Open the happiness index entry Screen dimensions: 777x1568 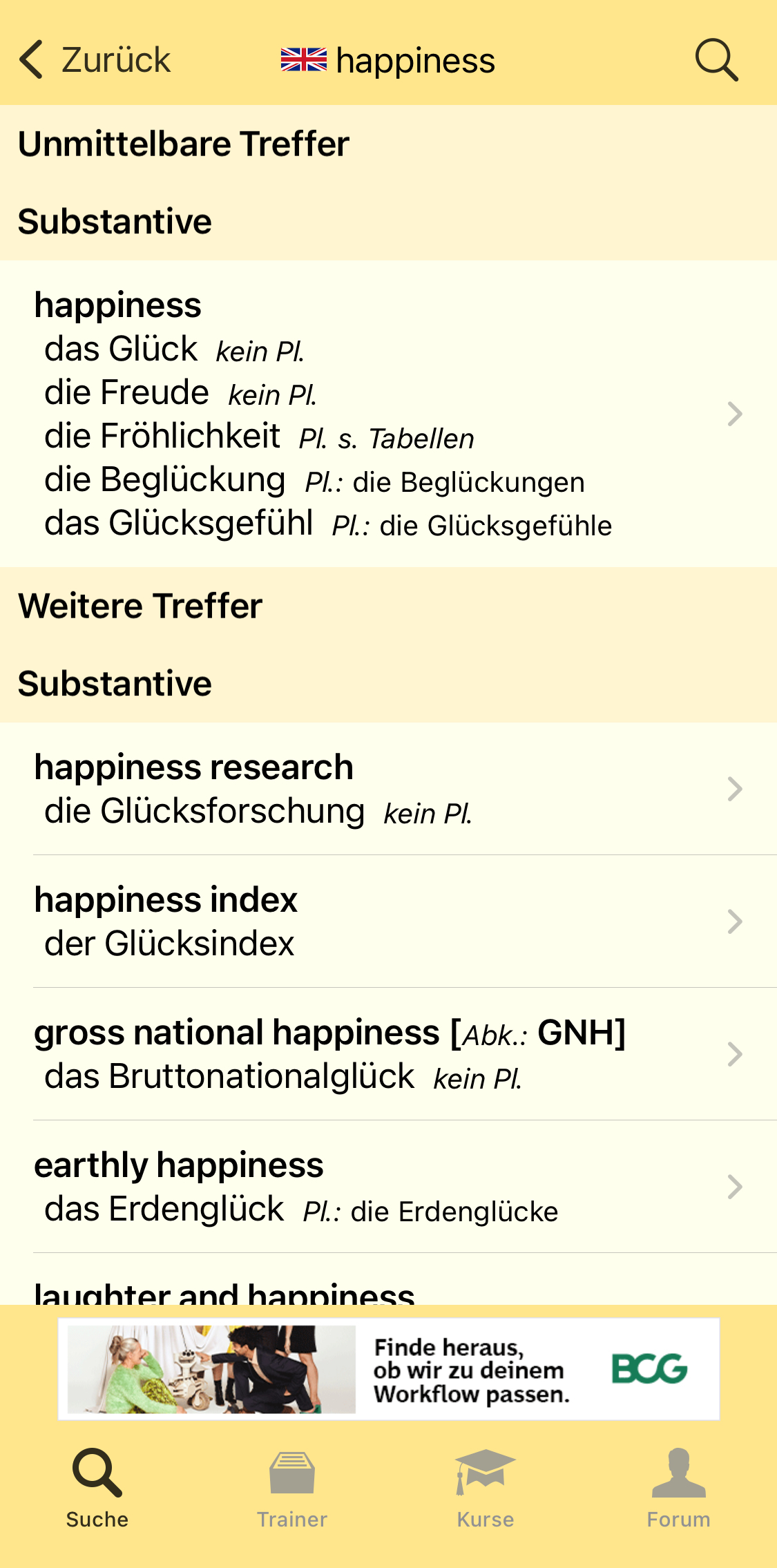tap(387, 921)
